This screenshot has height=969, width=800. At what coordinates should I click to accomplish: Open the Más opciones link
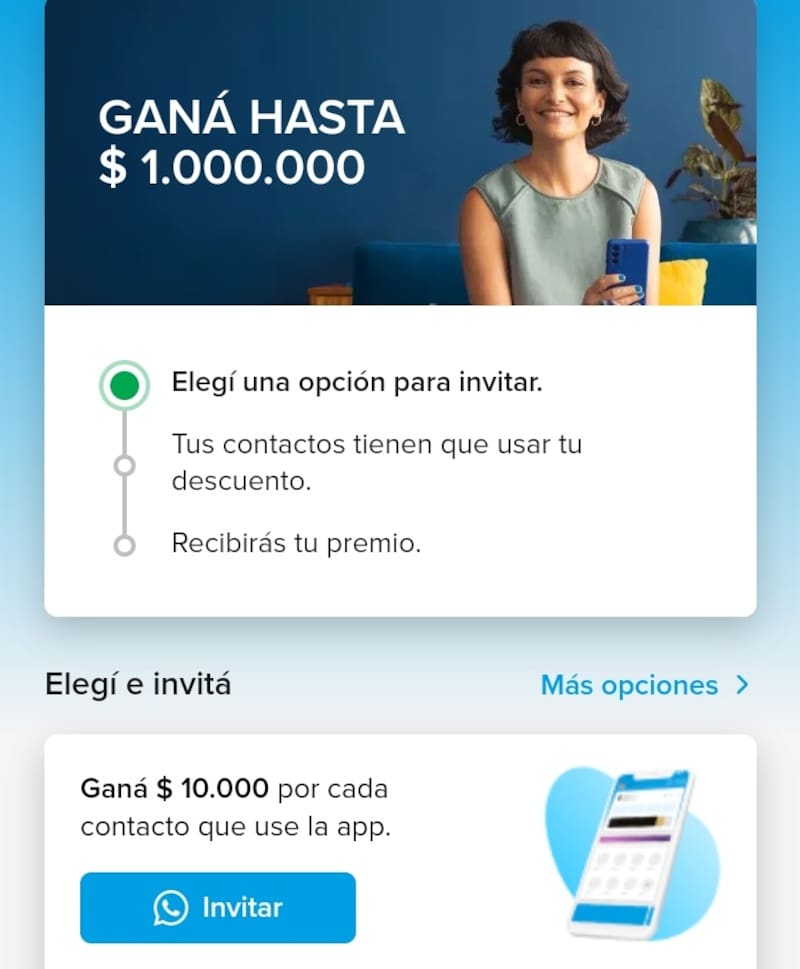click(x=630, y=686)
